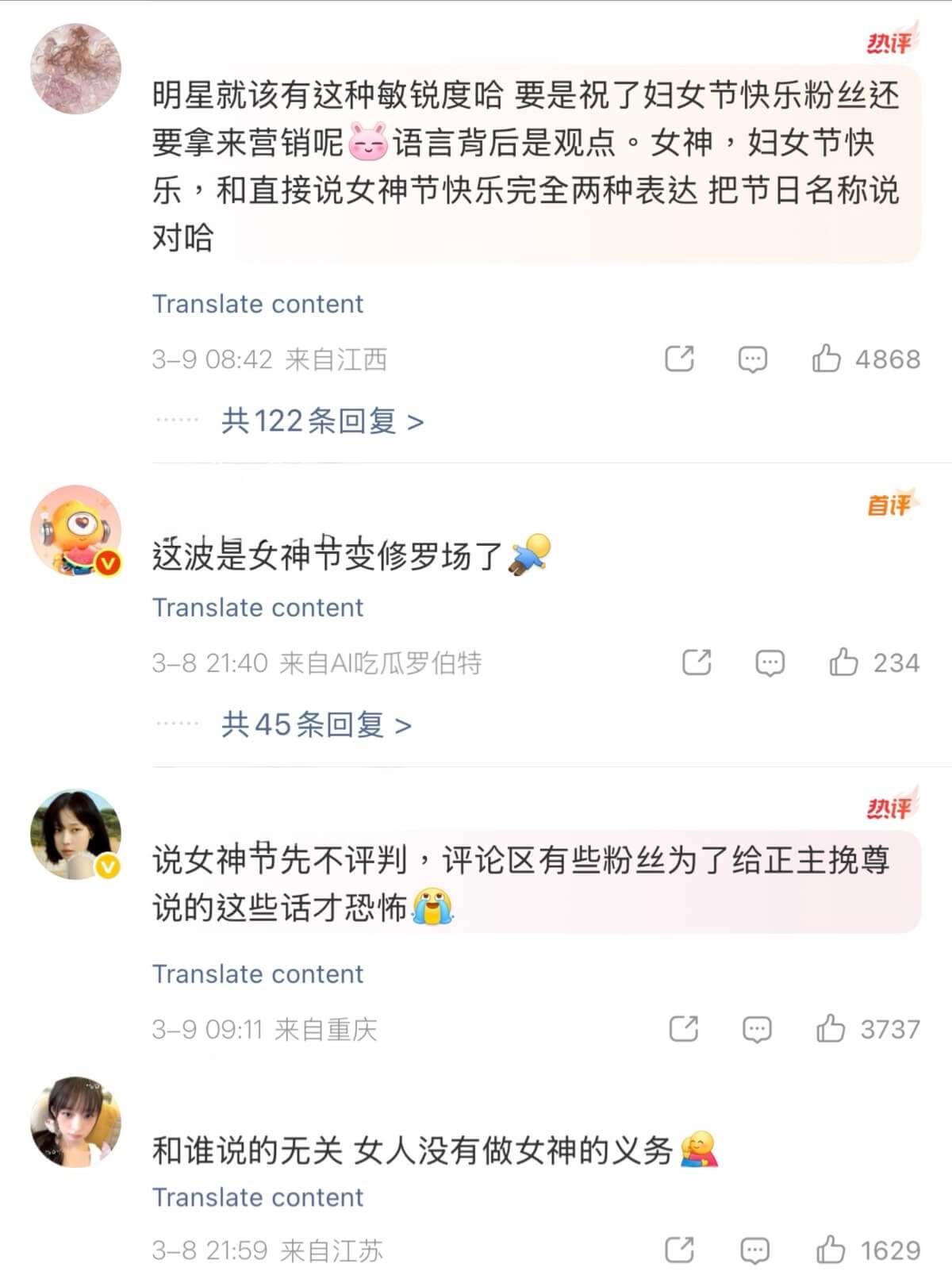
Task: Translate the comment starting 说女神节先不评判
Action: pos(257,974)
